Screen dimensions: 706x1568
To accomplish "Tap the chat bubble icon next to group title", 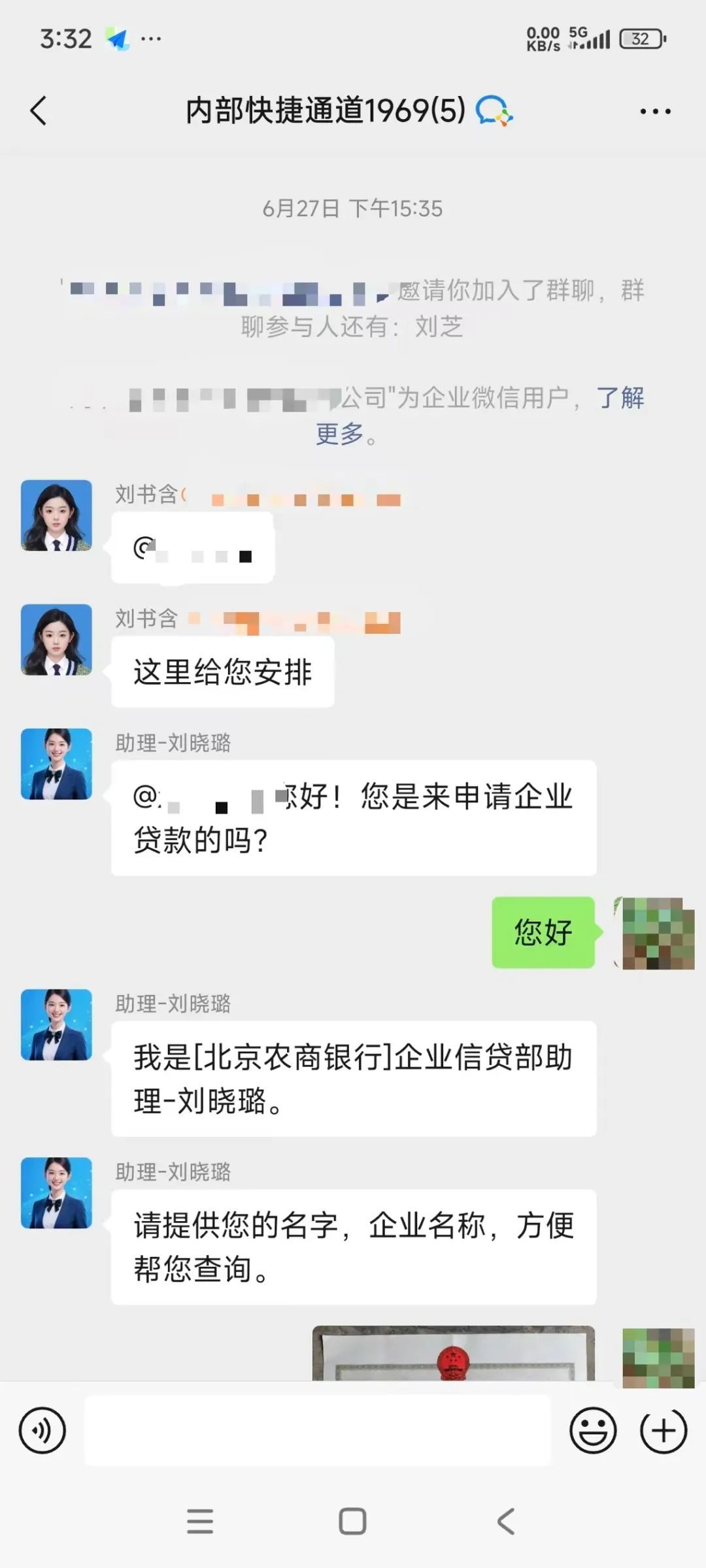I will (x=494, y=110).
